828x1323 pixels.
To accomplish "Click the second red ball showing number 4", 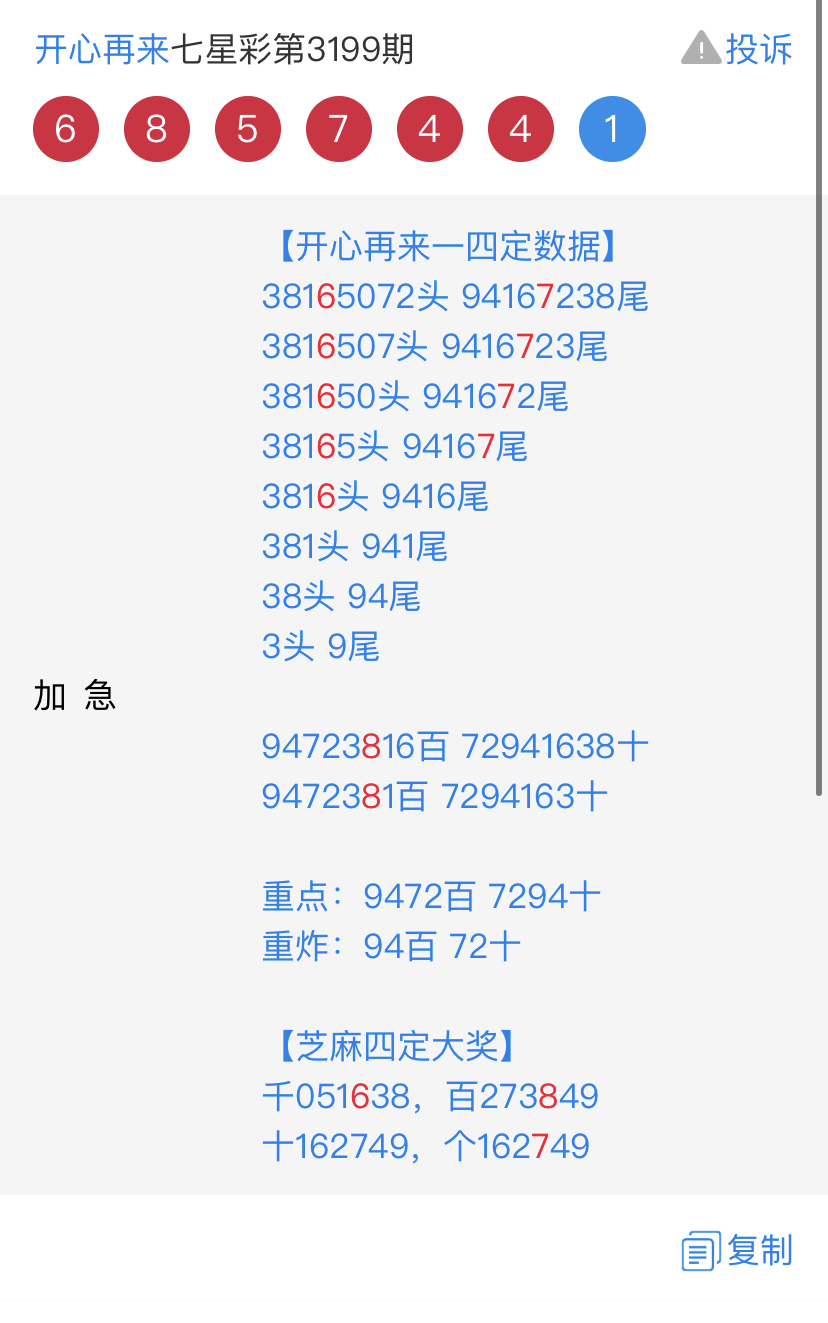I will coord(520,128).
